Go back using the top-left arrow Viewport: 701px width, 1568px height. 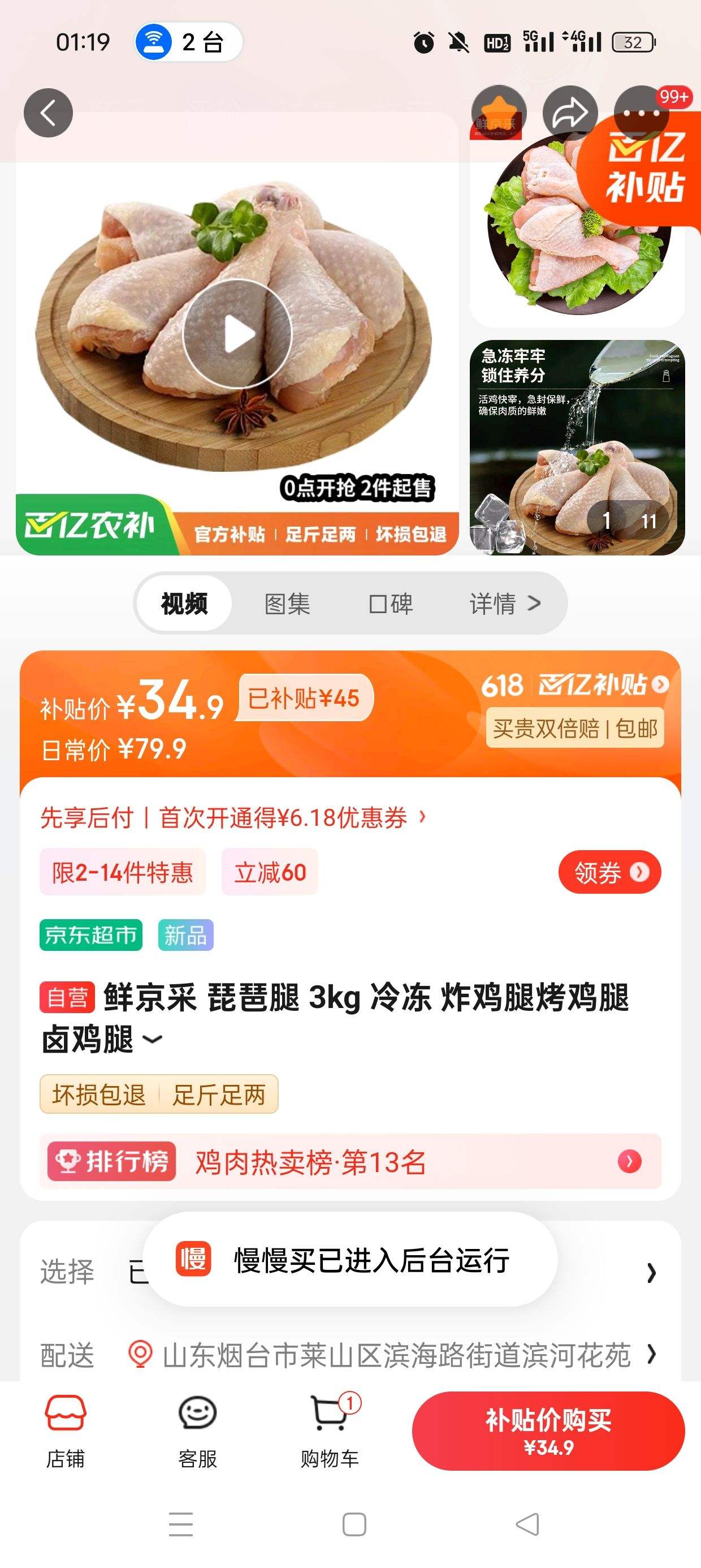pos(48,113)
